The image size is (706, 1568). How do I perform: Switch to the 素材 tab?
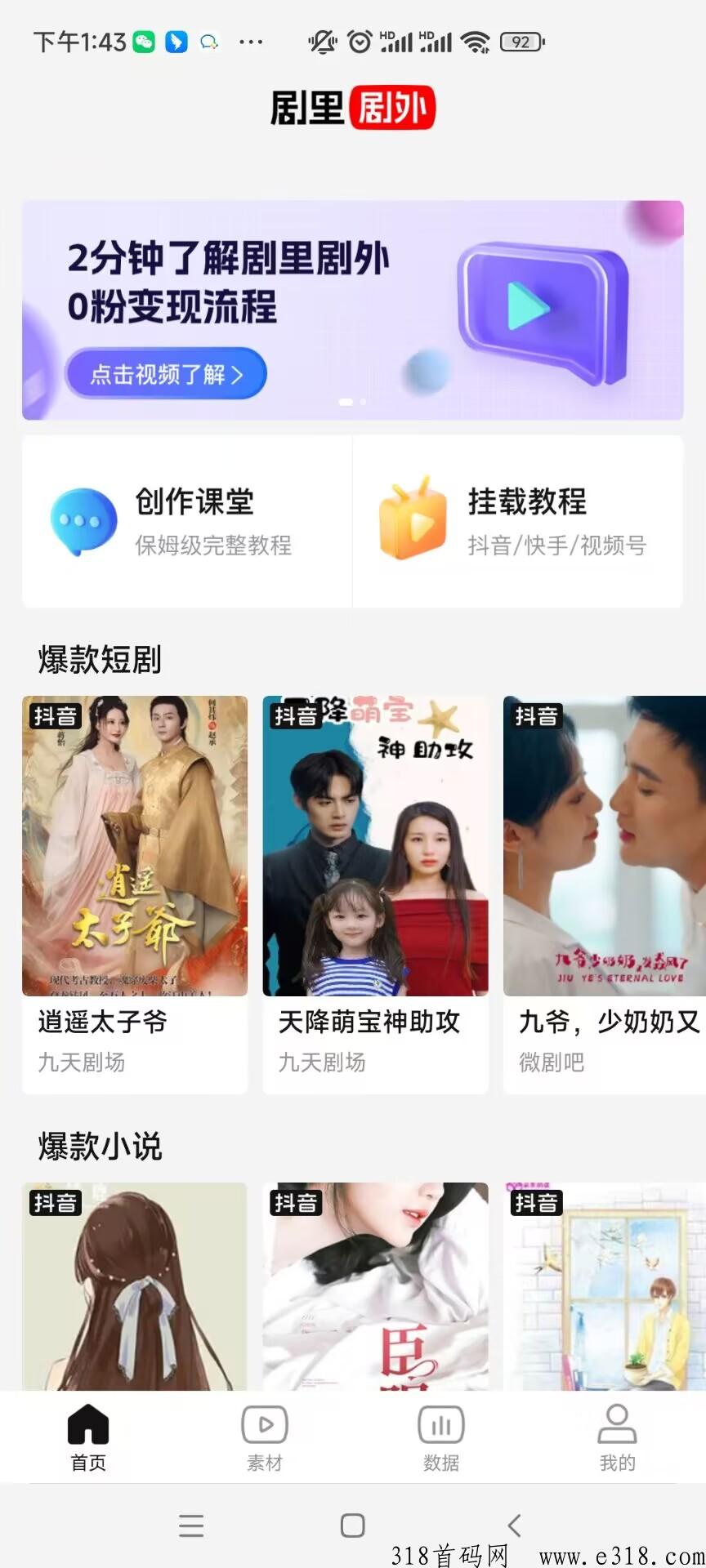265,1437
